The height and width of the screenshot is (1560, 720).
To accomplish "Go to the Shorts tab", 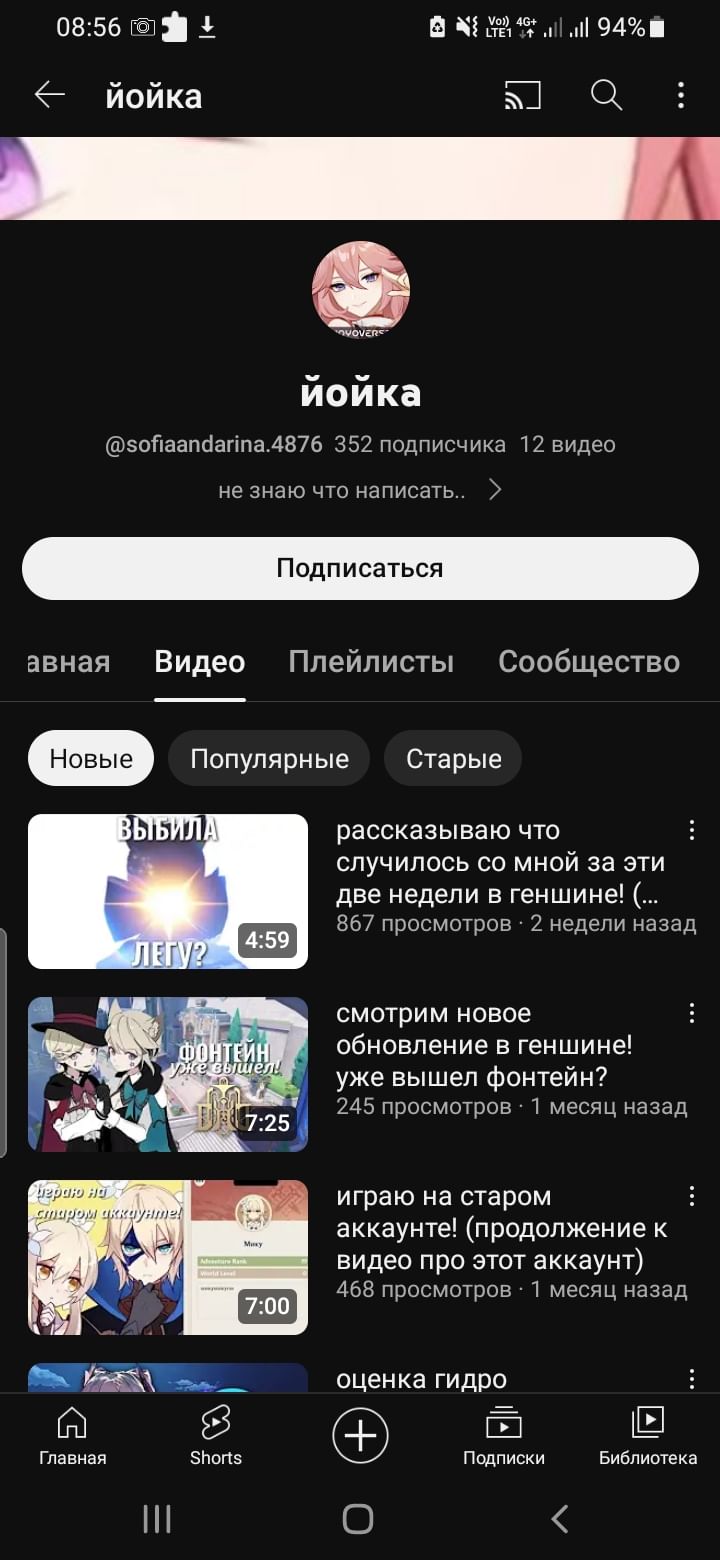I will point(216,1435).
